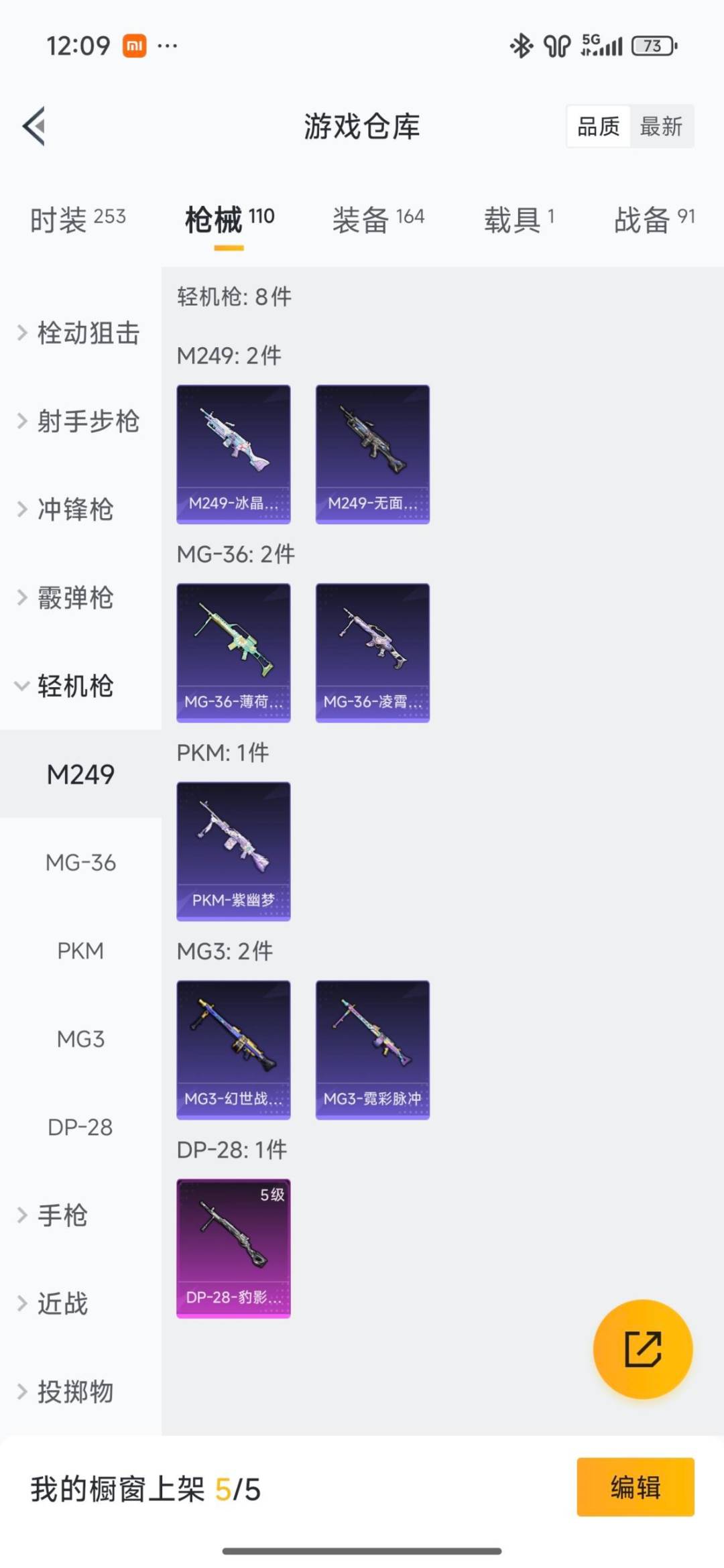
Task: Expand the 栓动狙击 category
Action: click(x=86, y=333)
